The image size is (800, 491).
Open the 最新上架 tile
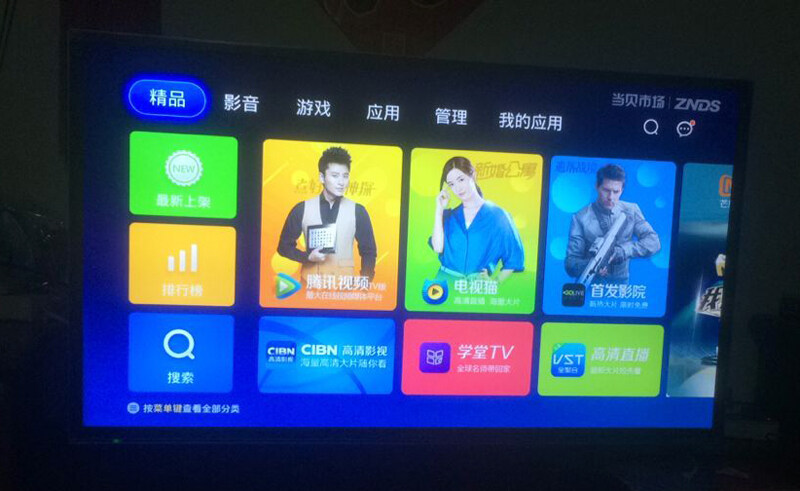pos(183,175)
